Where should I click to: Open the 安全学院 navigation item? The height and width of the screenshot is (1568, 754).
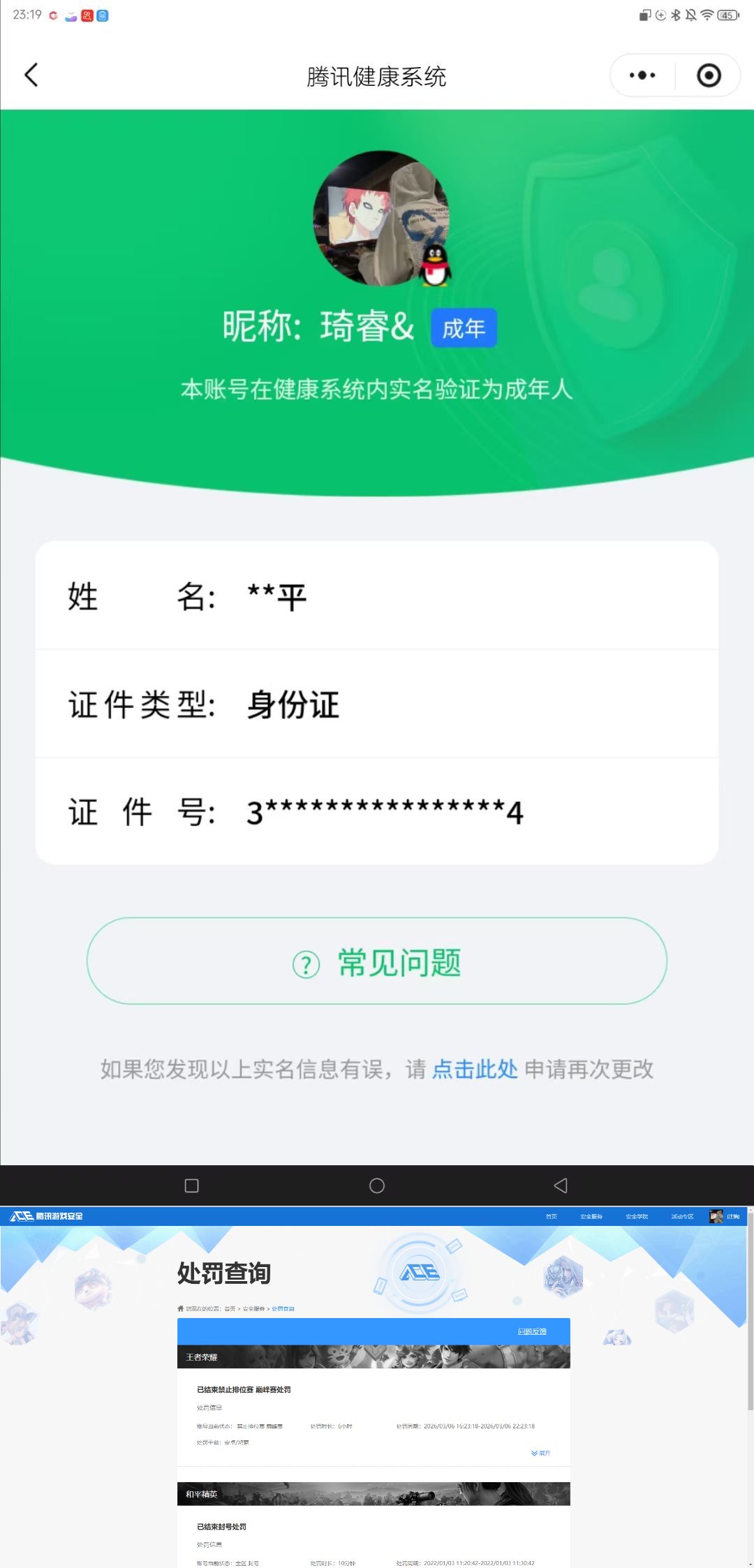coord(637,1216)
